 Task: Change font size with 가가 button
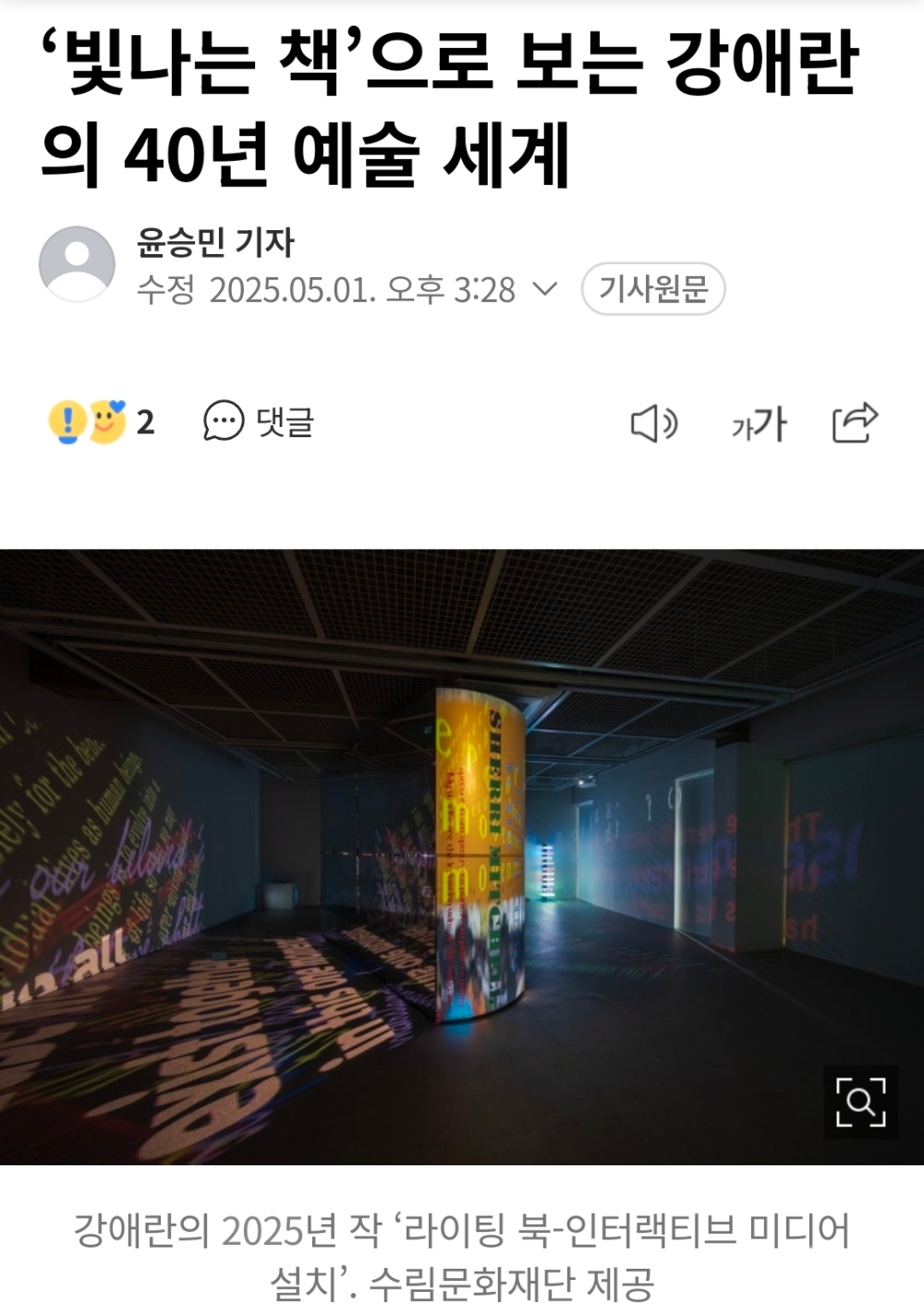(x=758, y=424)
